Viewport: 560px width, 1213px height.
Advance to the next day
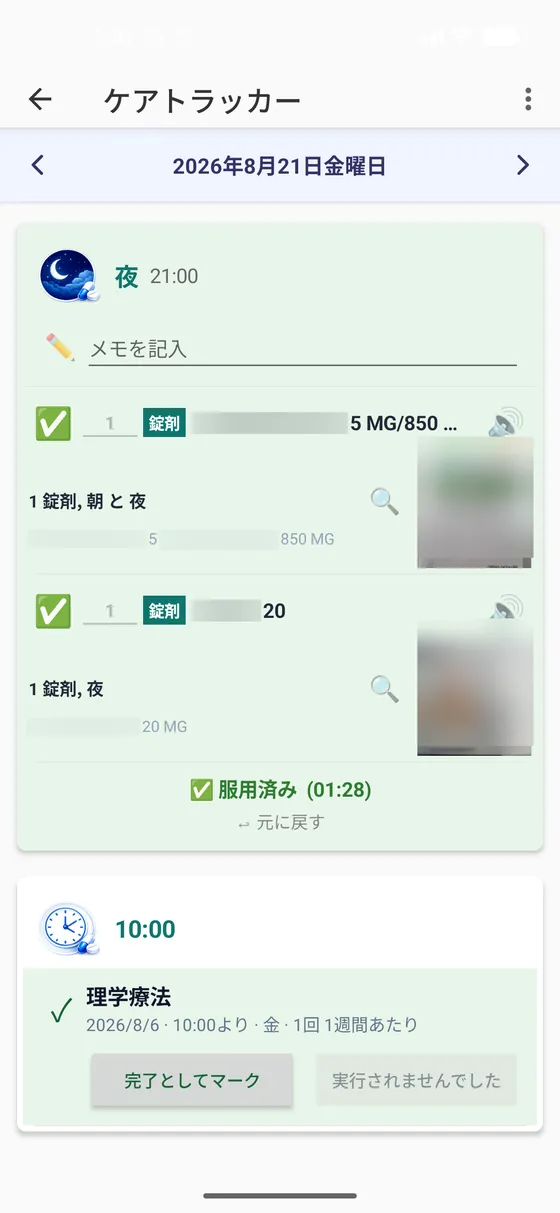(x=522, y=165)
